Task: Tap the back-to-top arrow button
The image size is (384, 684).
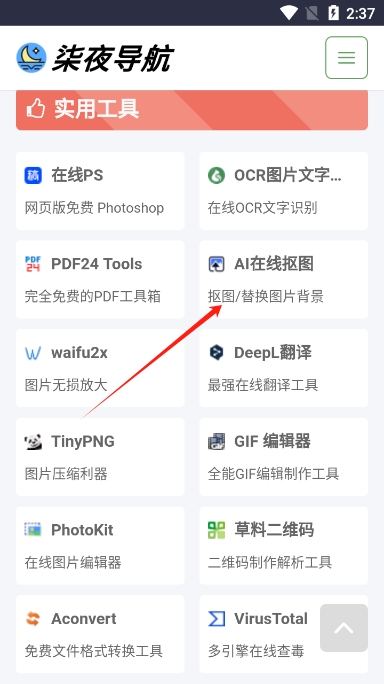Action: tap(344, 628)
